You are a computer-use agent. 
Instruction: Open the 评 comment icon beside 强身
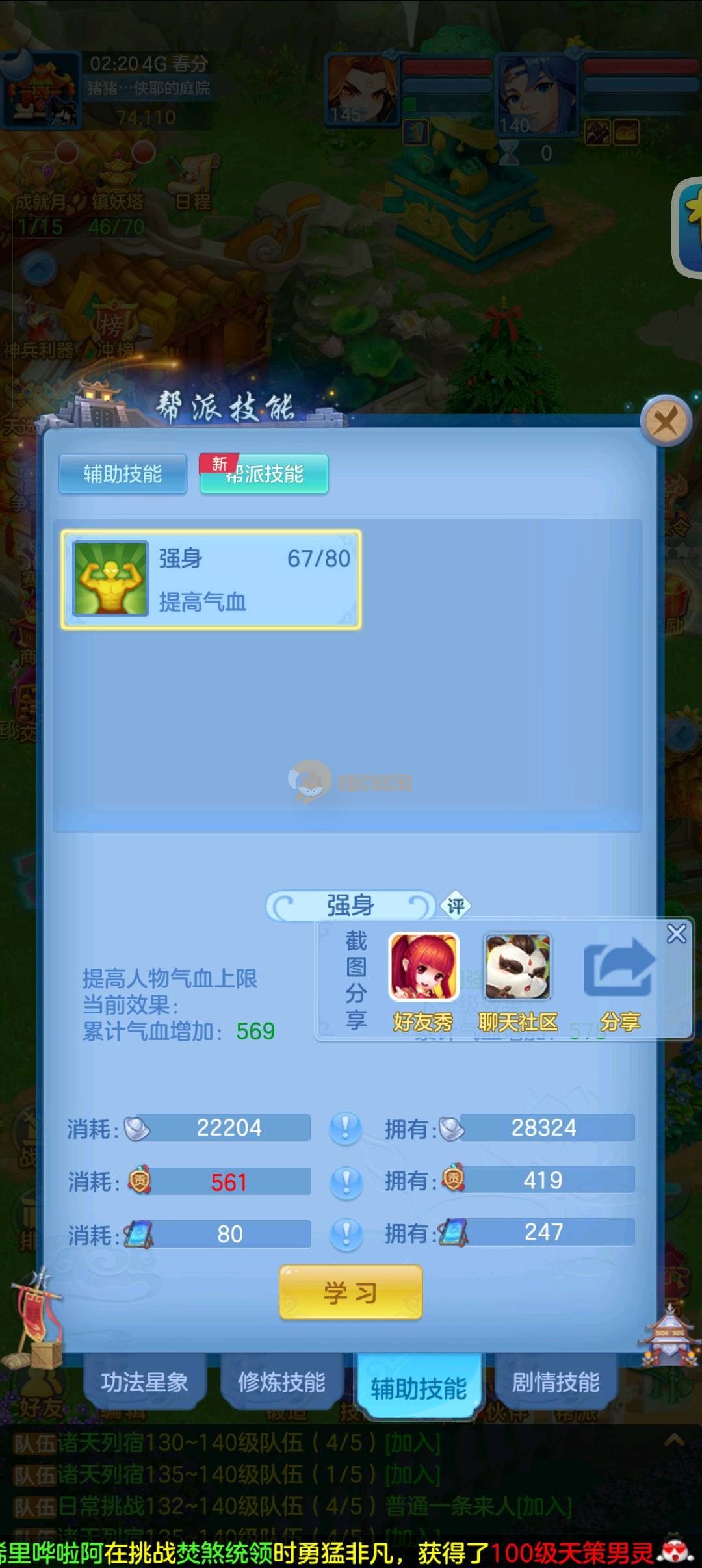click(456, 906)
